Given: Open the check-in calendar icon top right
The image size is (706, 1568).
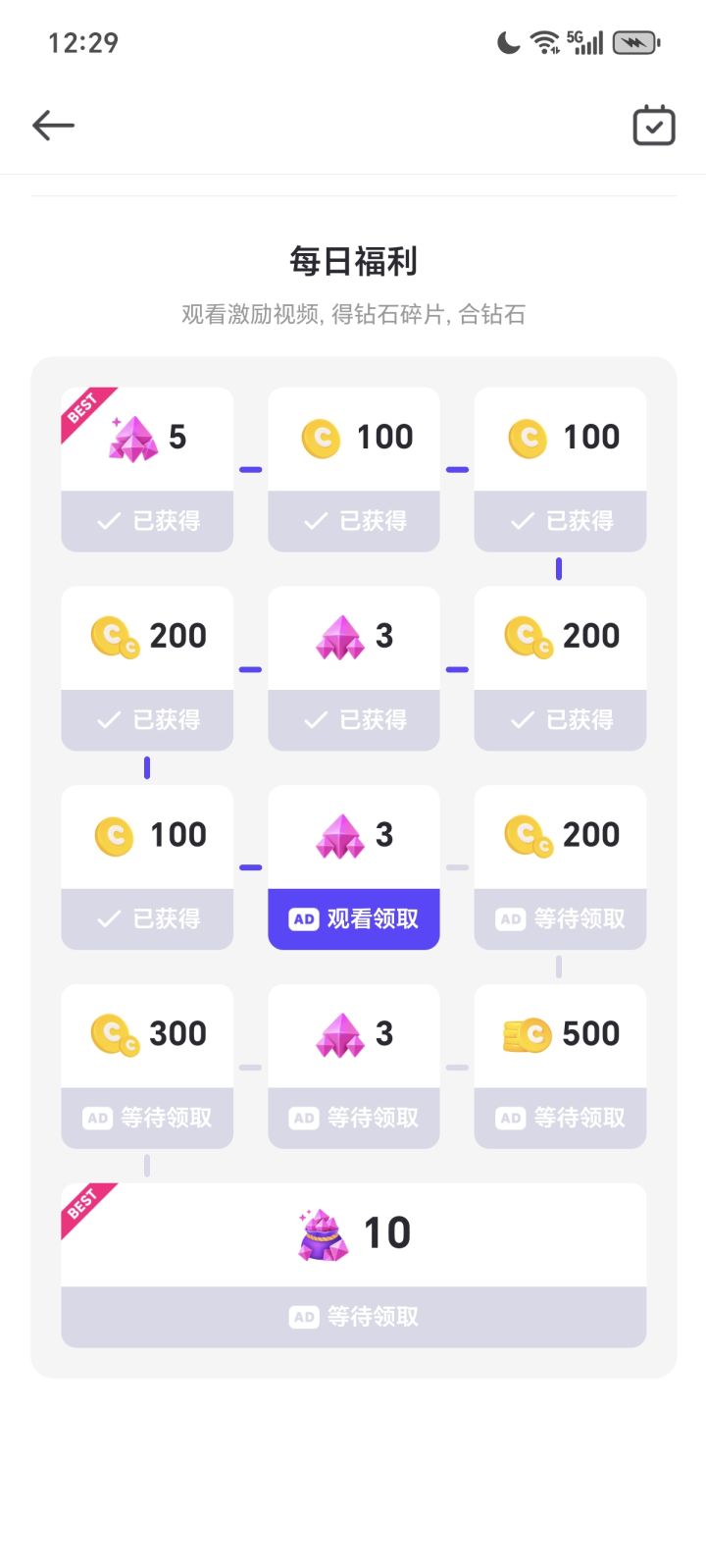Looking at the screenshot, I should click(x=653, y=125).
